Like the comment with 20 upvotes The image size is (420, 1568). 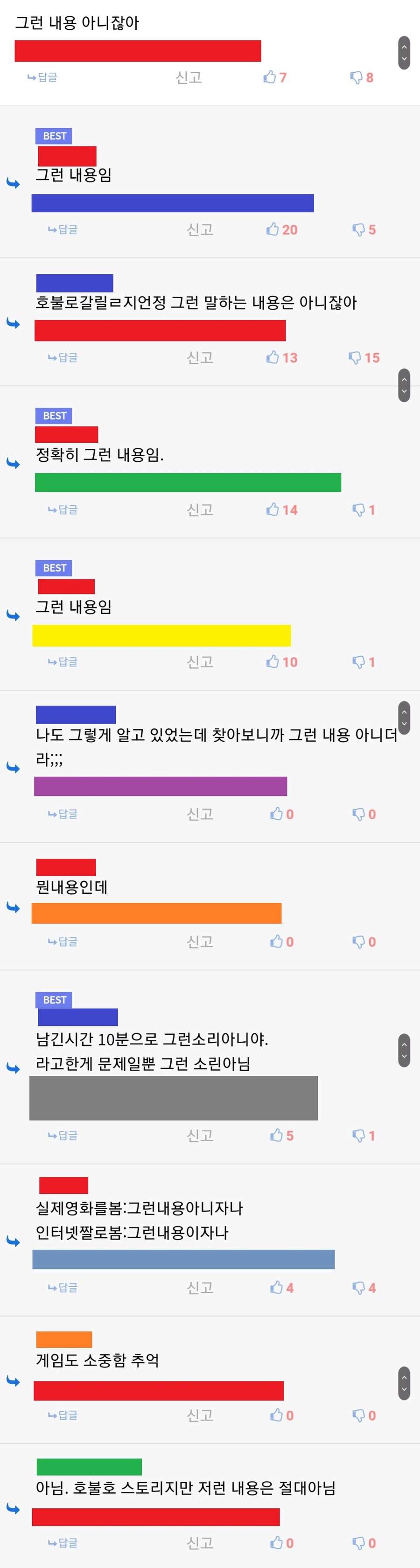(281, 230)
